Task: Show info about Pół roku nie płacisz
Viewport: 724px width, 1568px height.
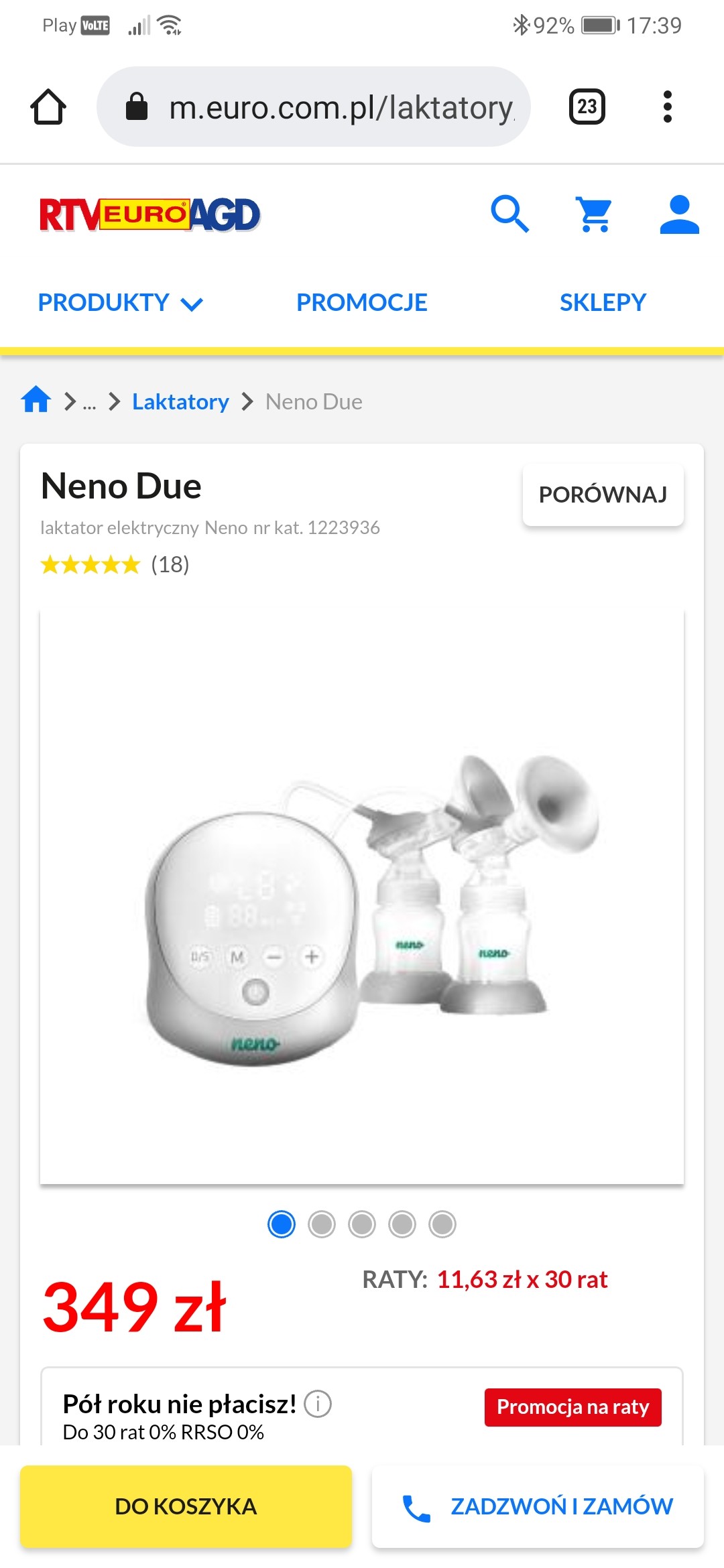Action: (x=318, y=1404)
